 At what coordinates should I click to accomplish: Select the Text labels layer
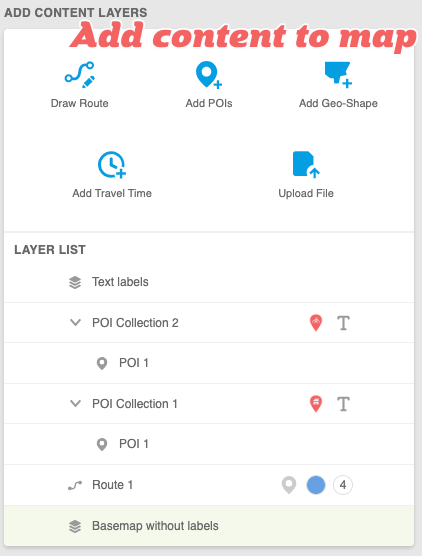pyautogui.click(x=209, y=282)
